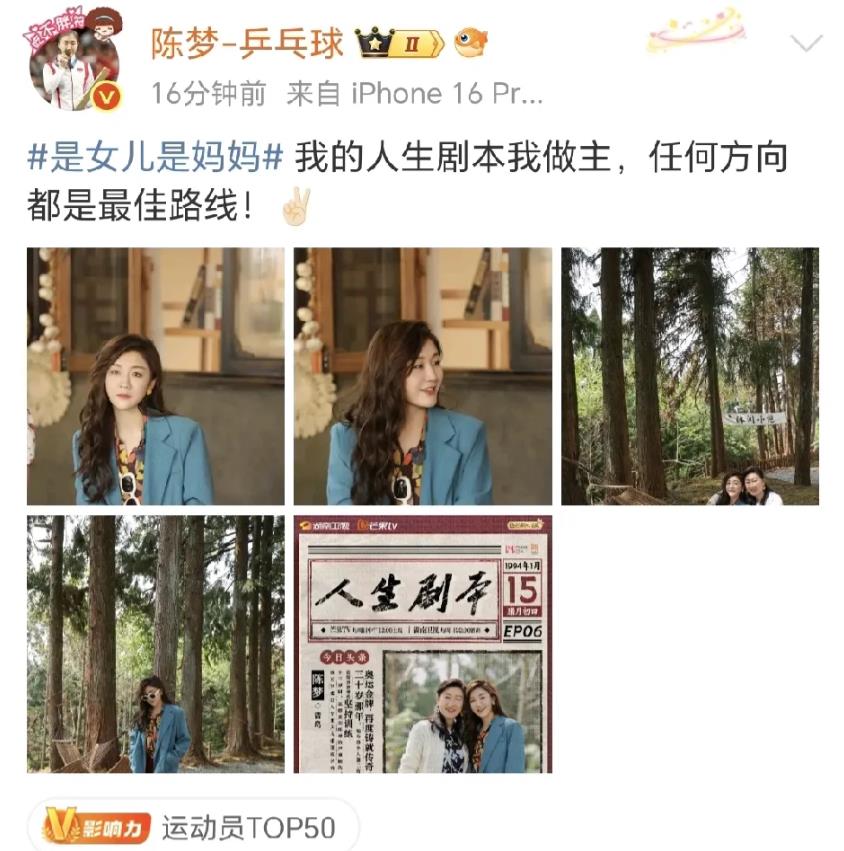Viewport: 844px width, 851px height.
Task: Open the 影响力 运动员TOP50 badge
Action: point(193,827)
